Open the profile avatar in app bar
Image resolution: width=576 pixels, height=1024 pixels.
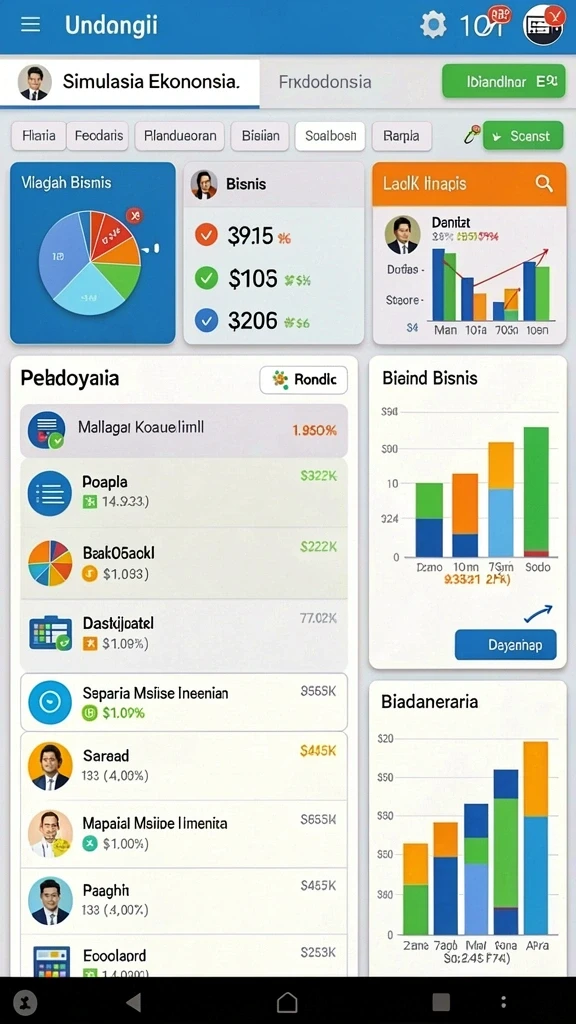543,25
